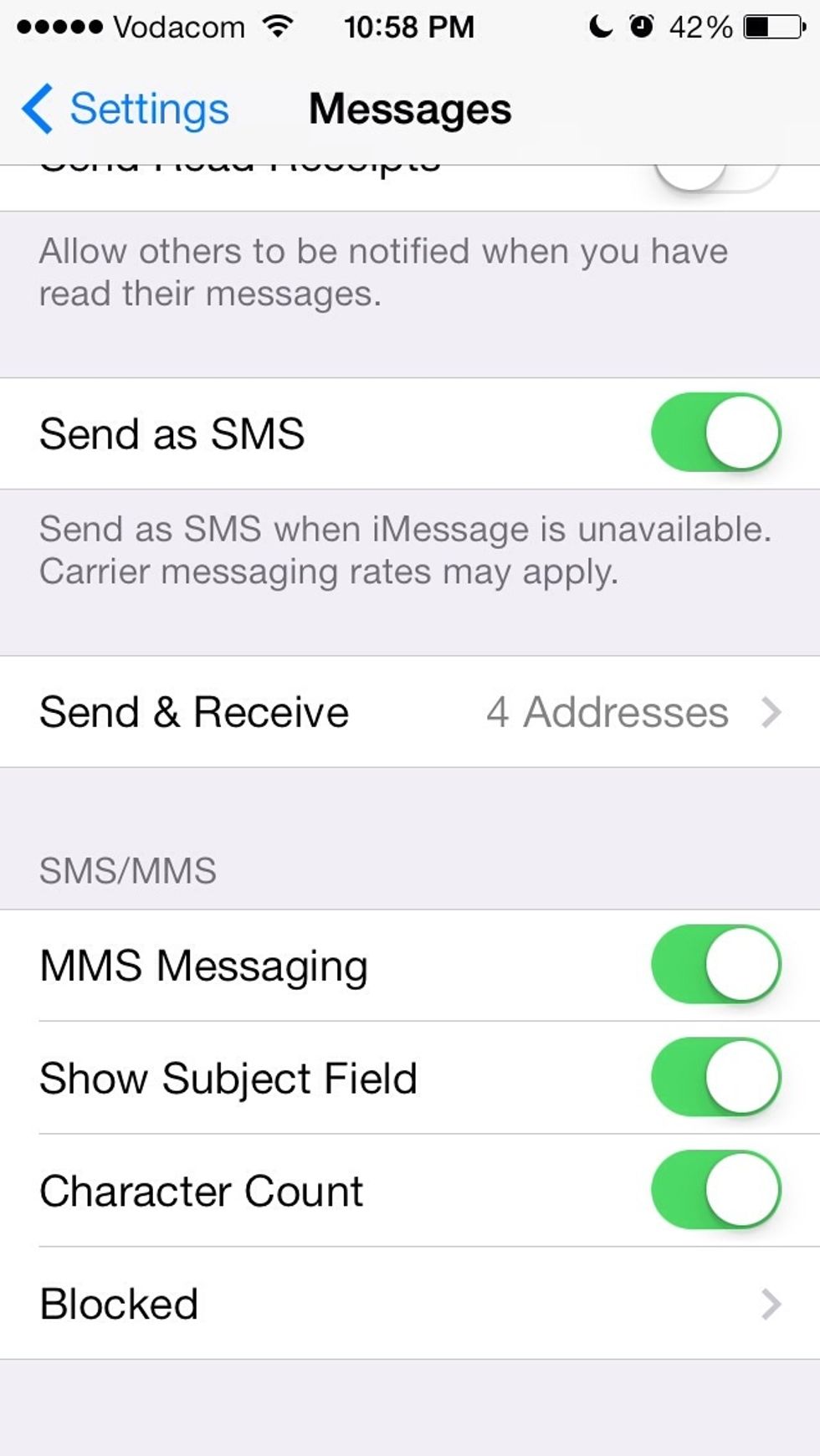Tap the Vodacom carrier label
This screenshot has width=820, height=1456.
point(176,26)
